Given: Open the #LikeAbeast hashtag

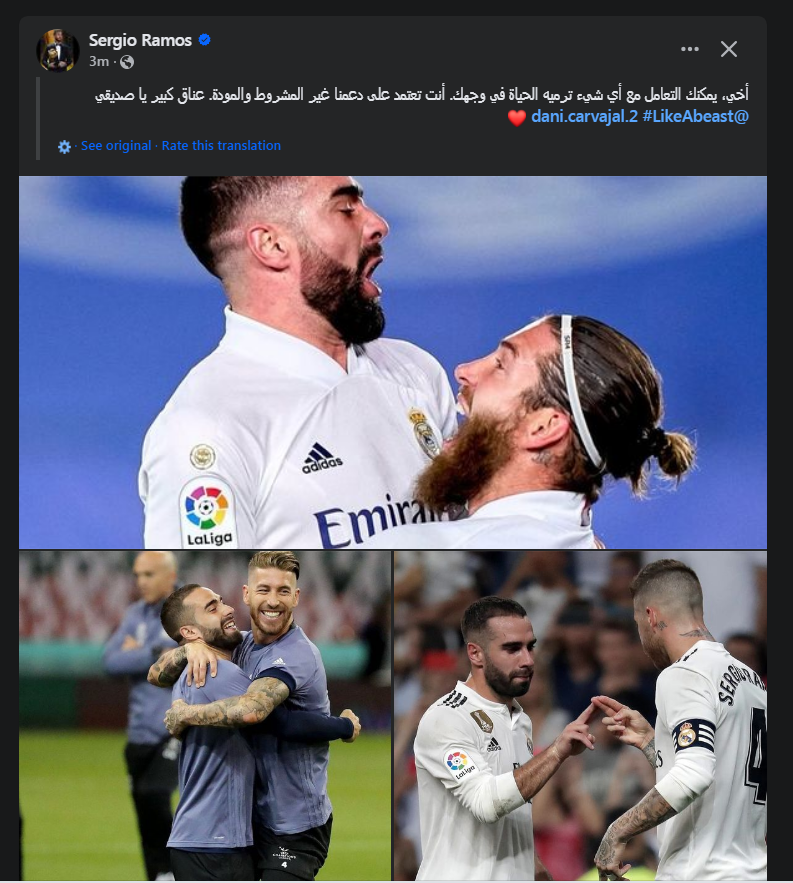Looking at the screenshot, I should [x=695, y=117].
